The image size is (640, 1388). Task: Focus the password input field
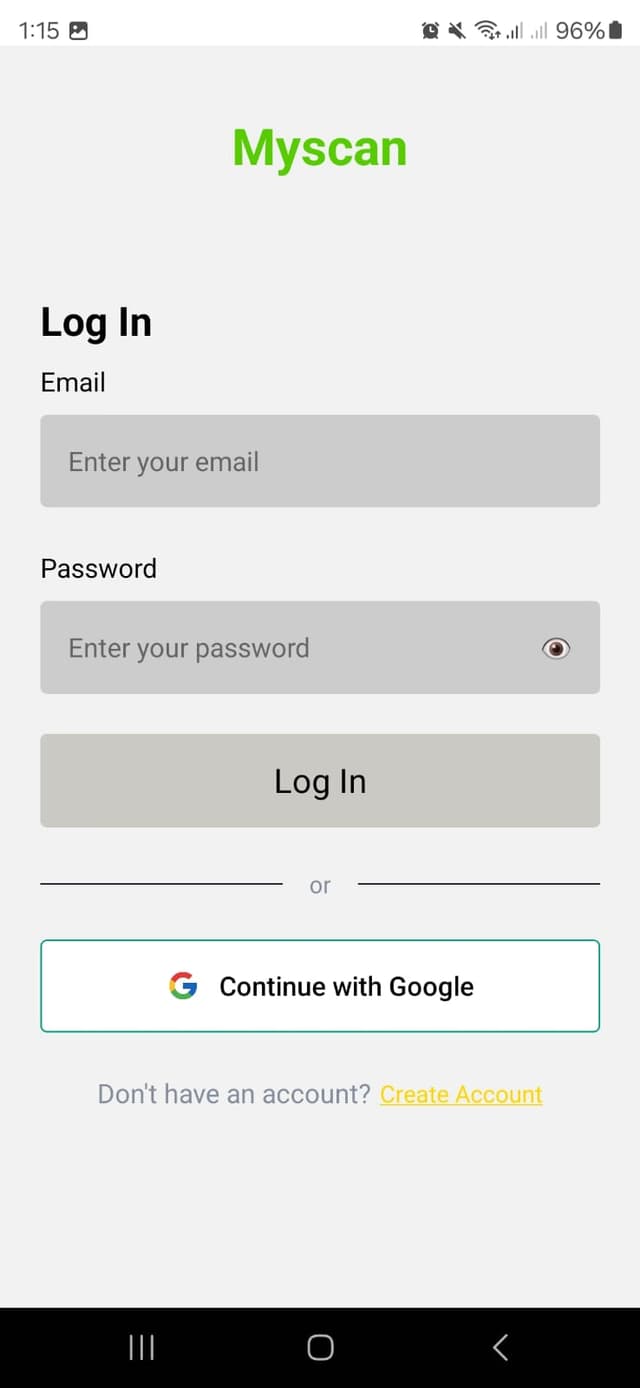pos(290,648)
